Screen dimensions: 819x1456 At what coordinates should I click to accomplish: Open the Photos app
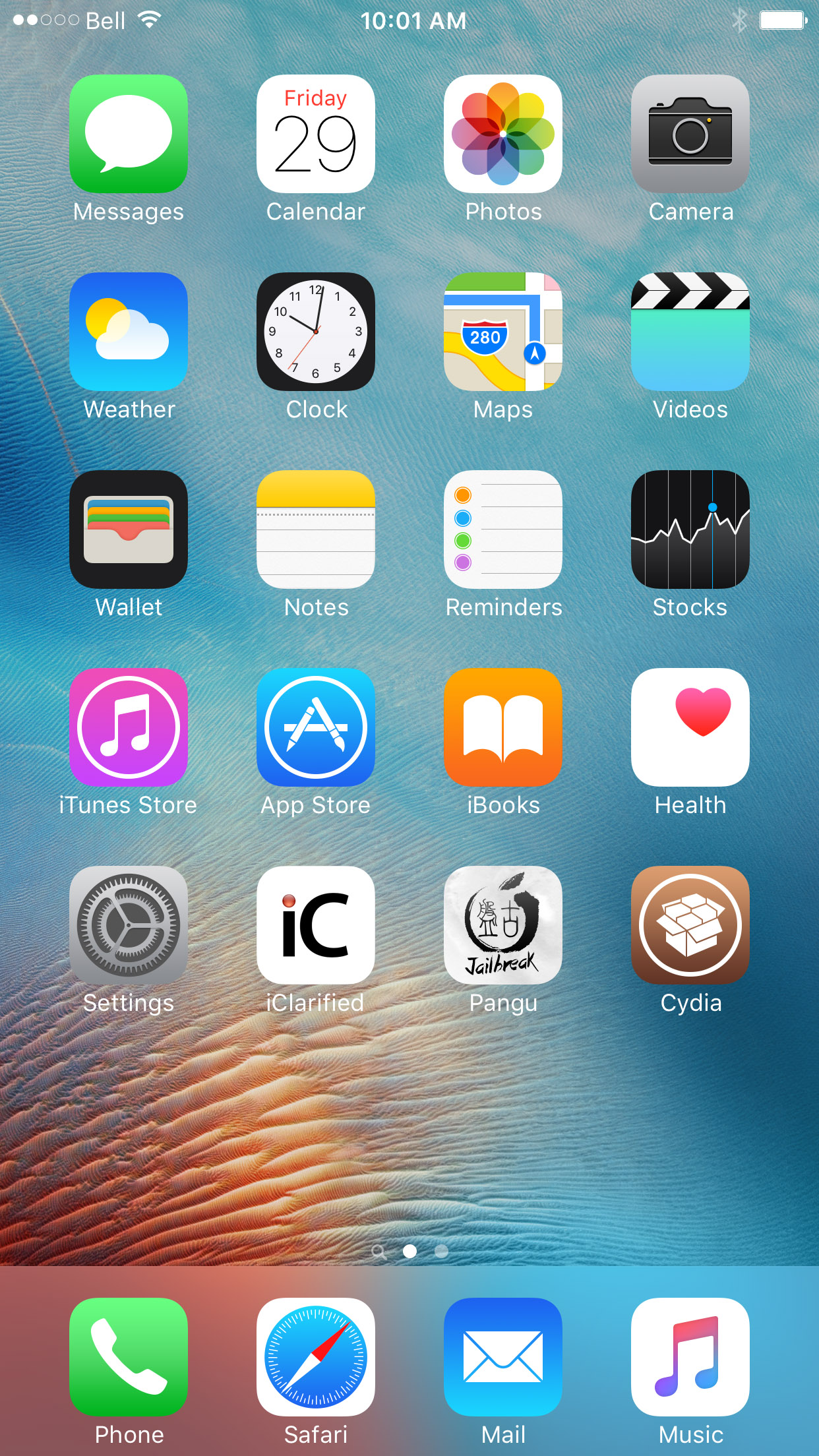click(503, 134)
